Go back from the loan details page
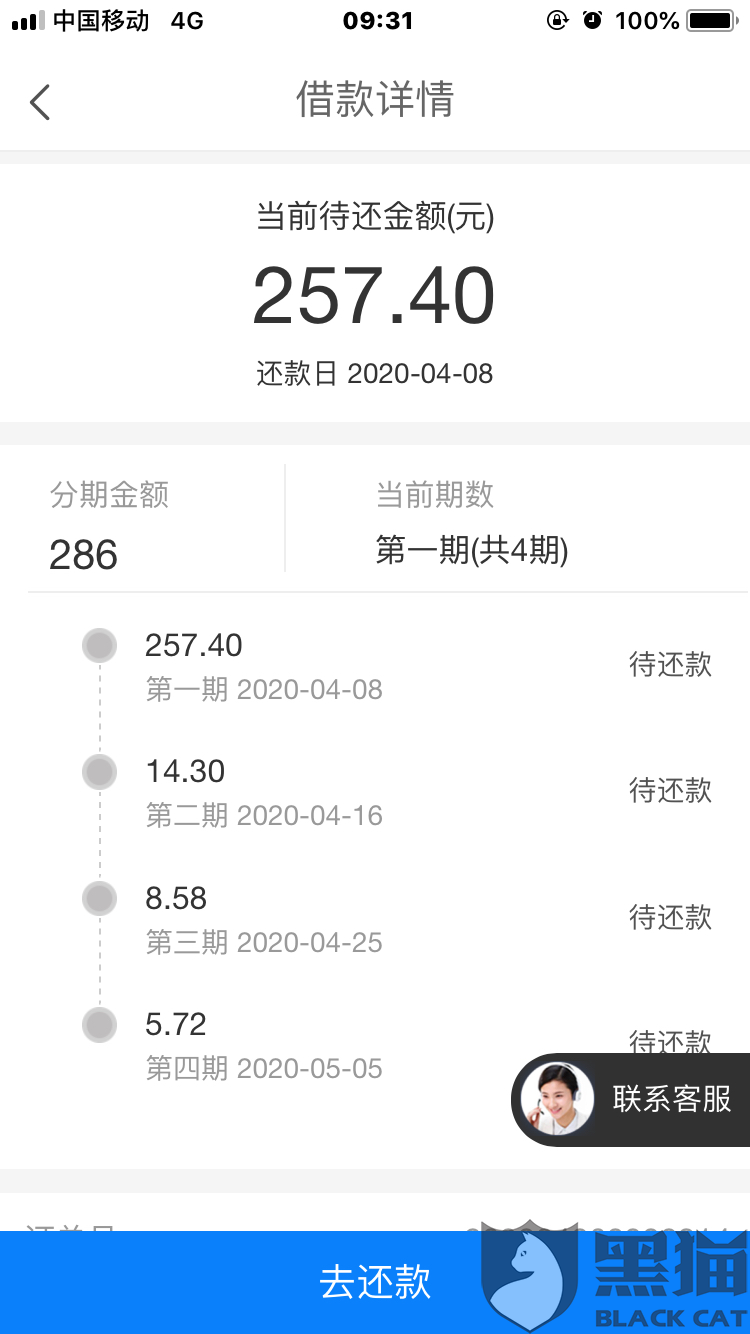 (x=40, y=102)
